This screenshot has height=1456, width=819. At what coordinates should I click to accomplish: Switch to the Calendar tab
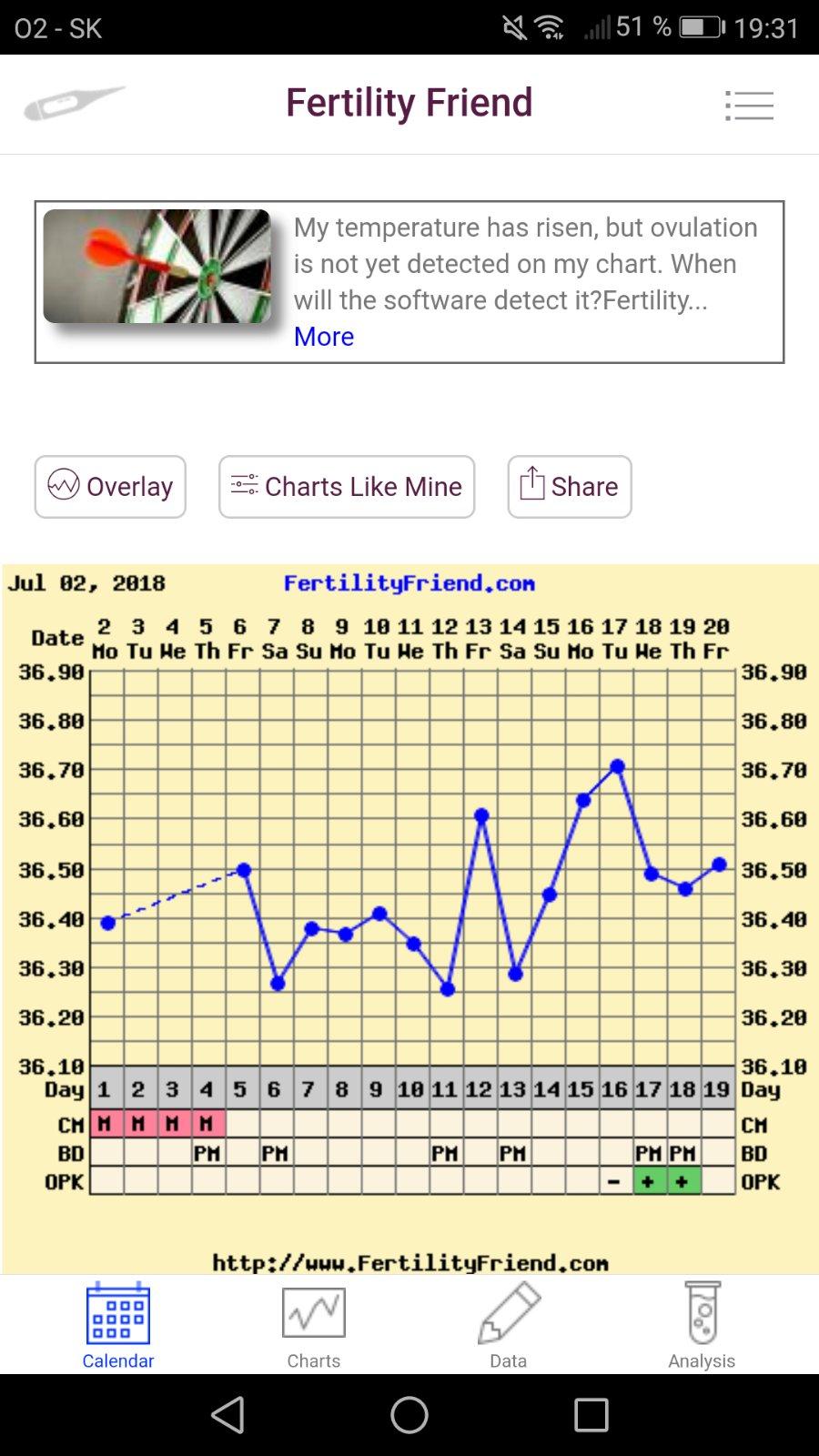(x=118, y=1326)
